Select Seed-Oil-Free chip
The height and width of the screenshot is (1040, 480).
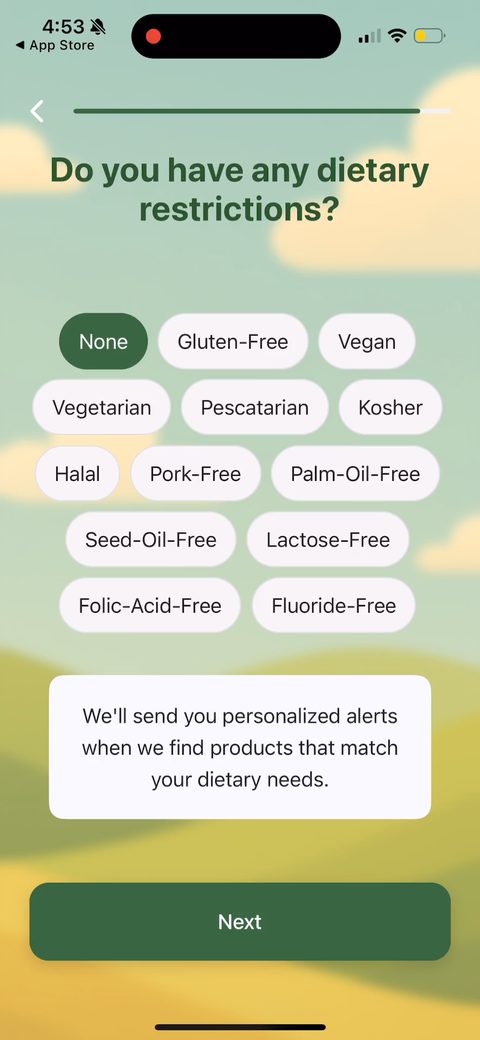pos(150,539)
